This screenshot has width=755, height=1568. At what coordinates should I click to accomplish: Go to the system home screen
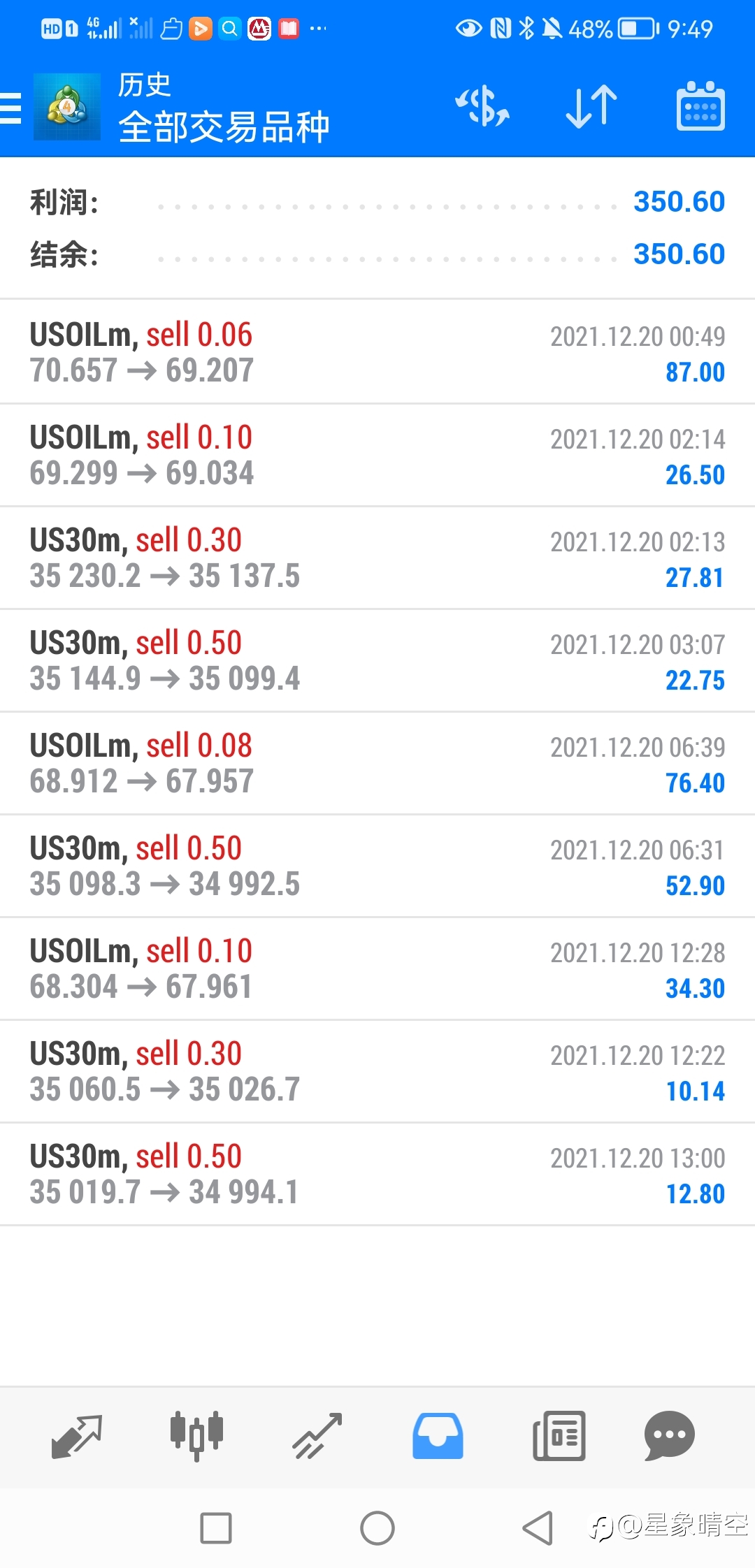377,1528
